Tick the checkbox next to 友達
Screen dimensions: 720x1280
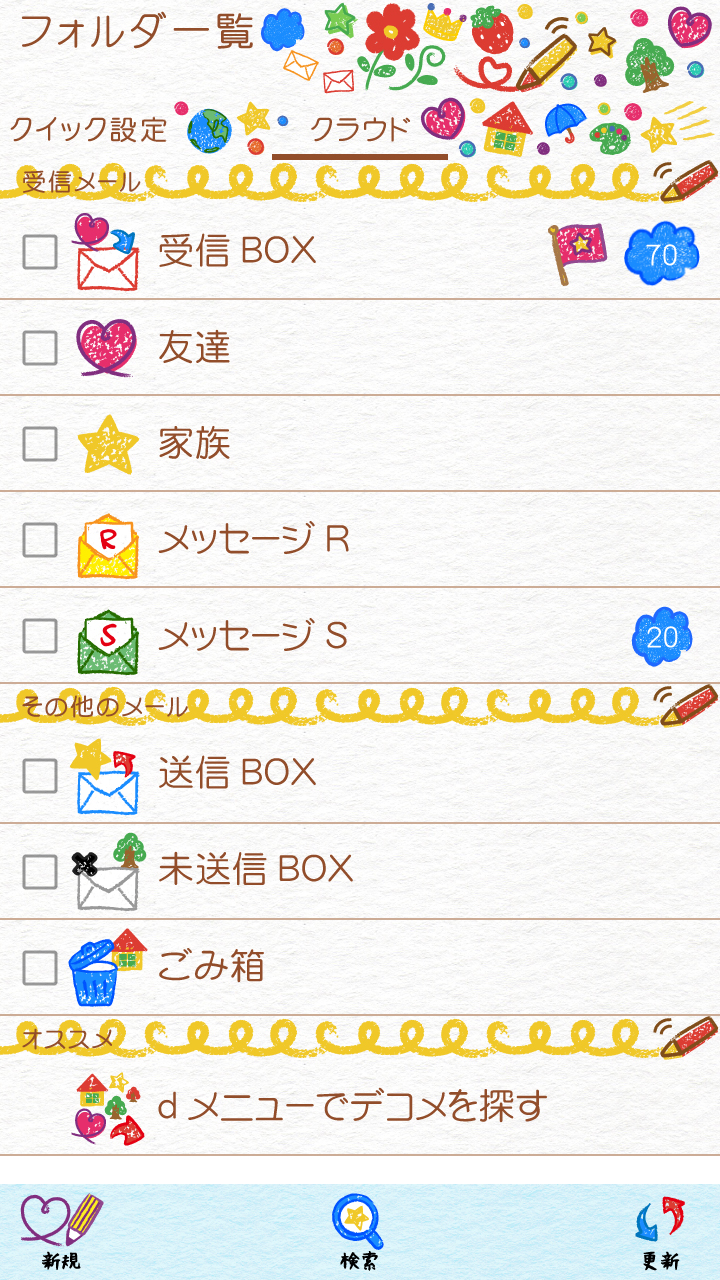coord(40,348)
